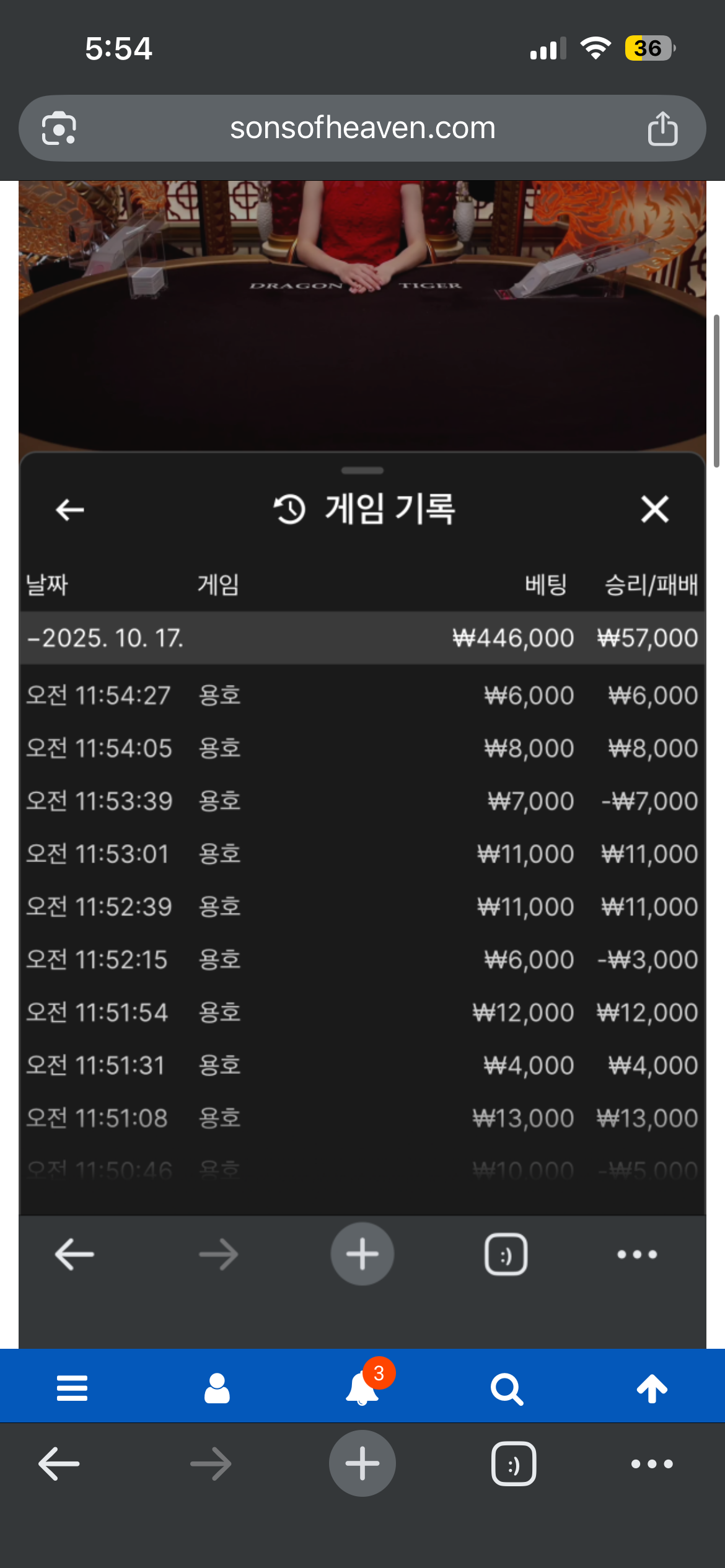This screenshot has height=1568, width=725.
Task: Open a new tab with the plus button
Action: (x=362, y=1464)
